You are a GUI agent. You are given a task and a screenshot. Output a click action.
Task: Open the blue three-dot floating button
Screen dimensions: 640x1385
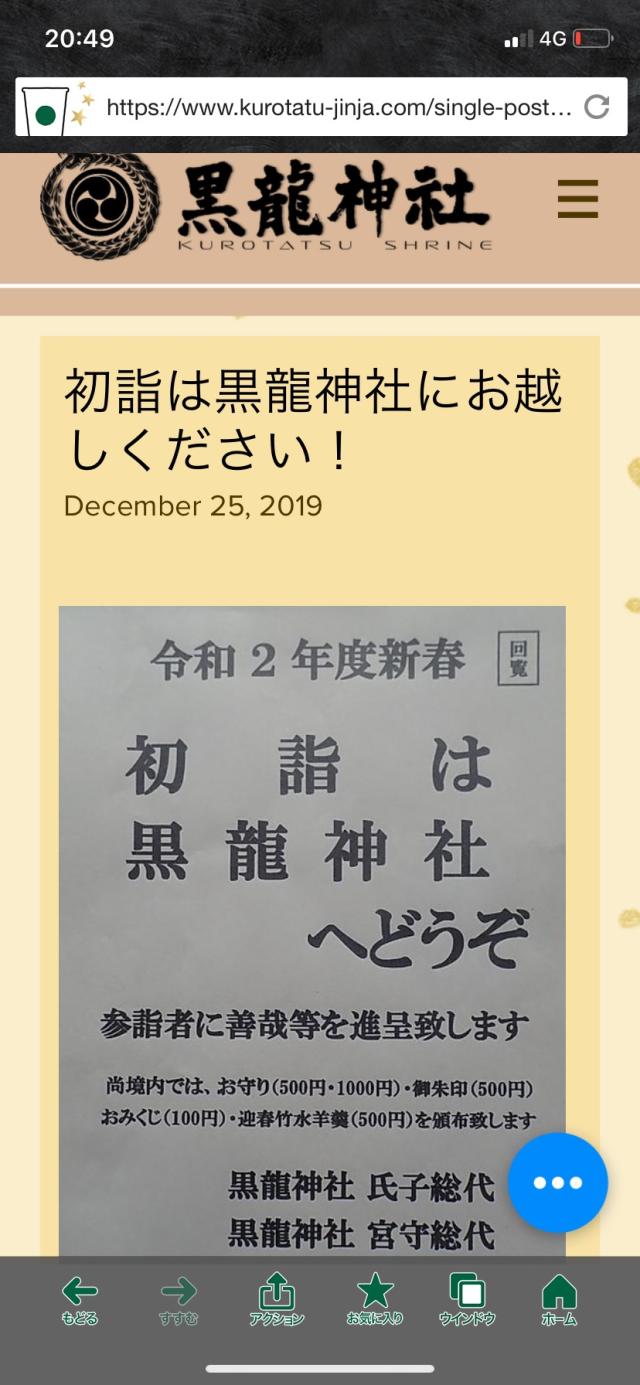coord(558,1183)
